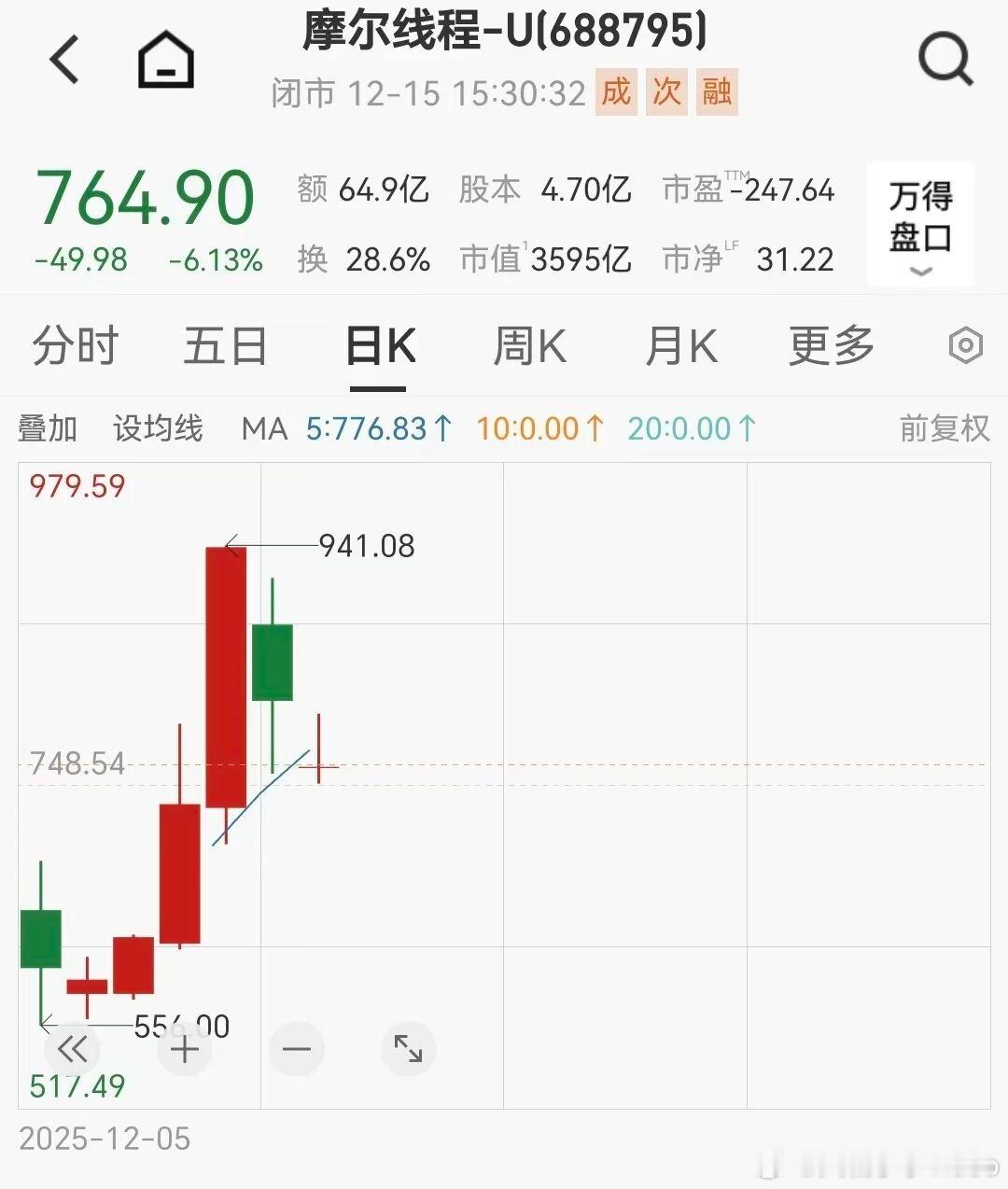Expand the 万得盘口 panel chevron
Image resolution: width=1008 pixels, height=1189 pixels.
921,272
